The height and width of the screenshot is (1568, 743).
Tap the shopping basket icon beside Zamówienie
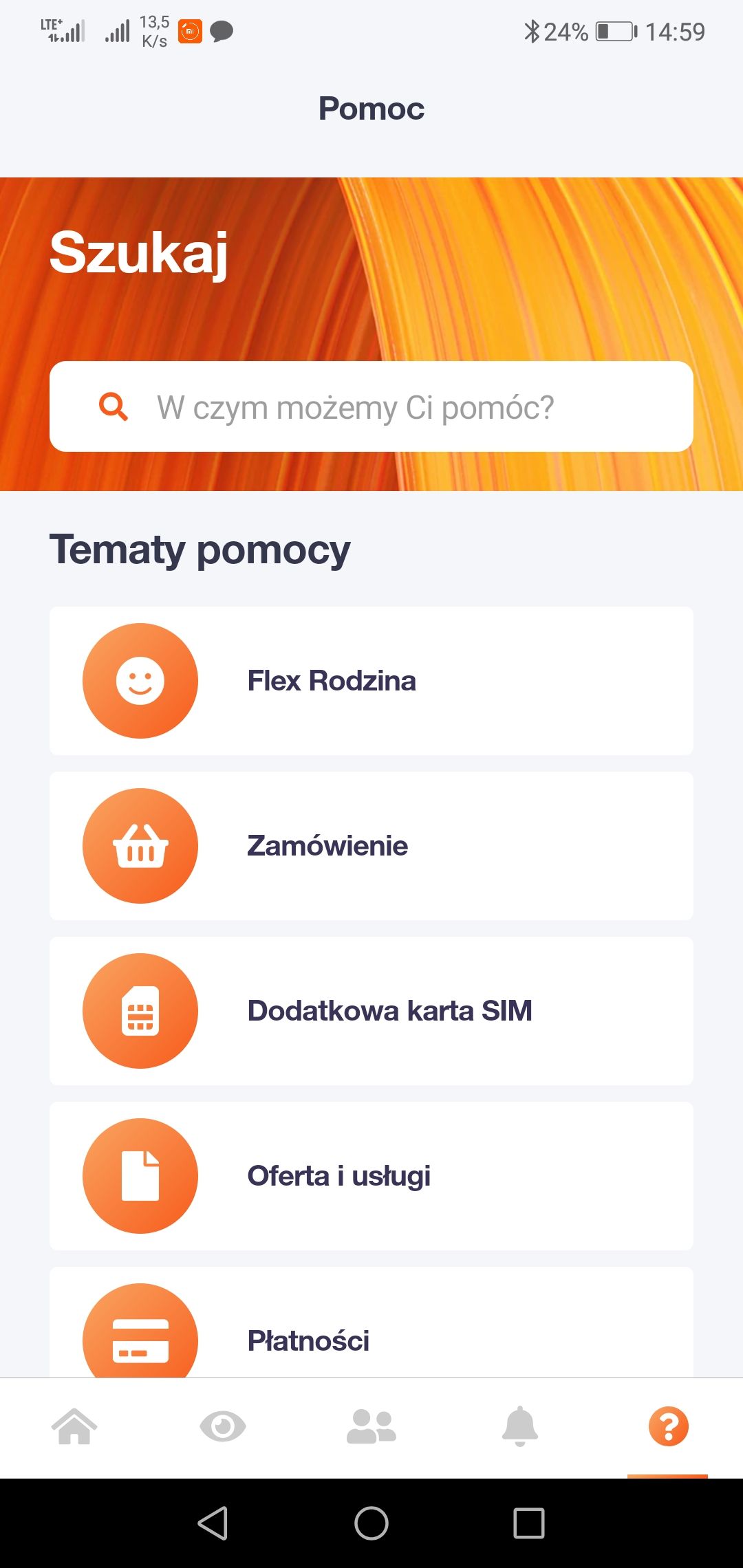pos(140,845)
